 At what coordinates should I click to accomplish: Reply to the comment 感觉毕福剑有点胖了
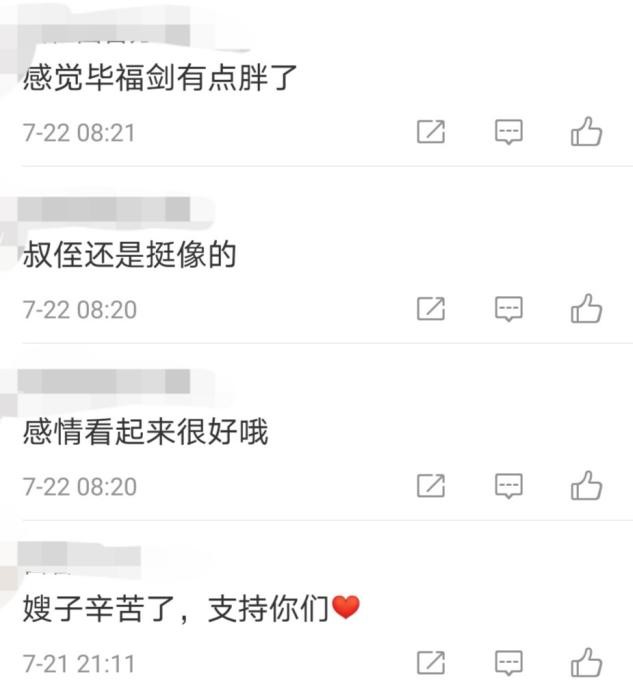(509, 132)
